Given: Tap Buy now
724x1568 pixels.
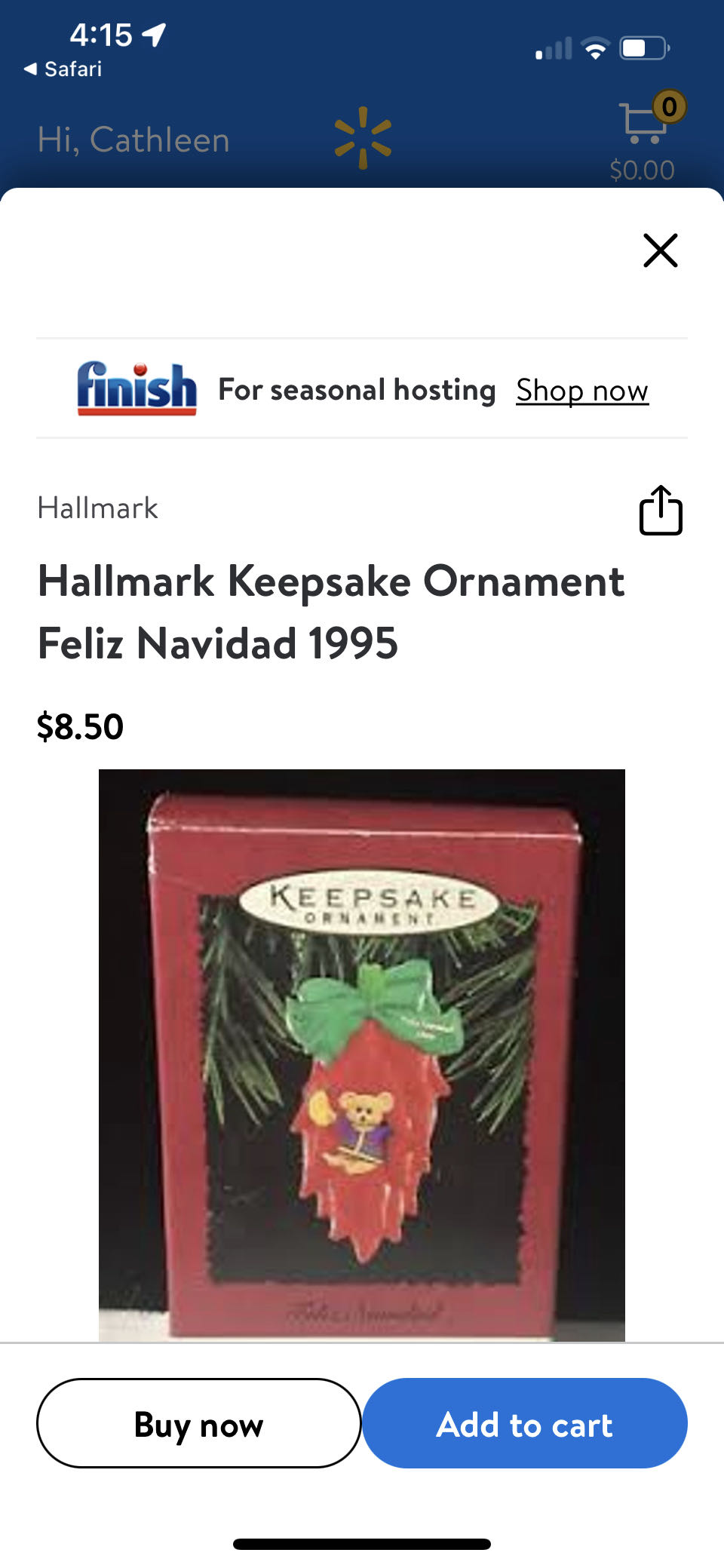Looking at the screenshot, I should point(198,1423).
